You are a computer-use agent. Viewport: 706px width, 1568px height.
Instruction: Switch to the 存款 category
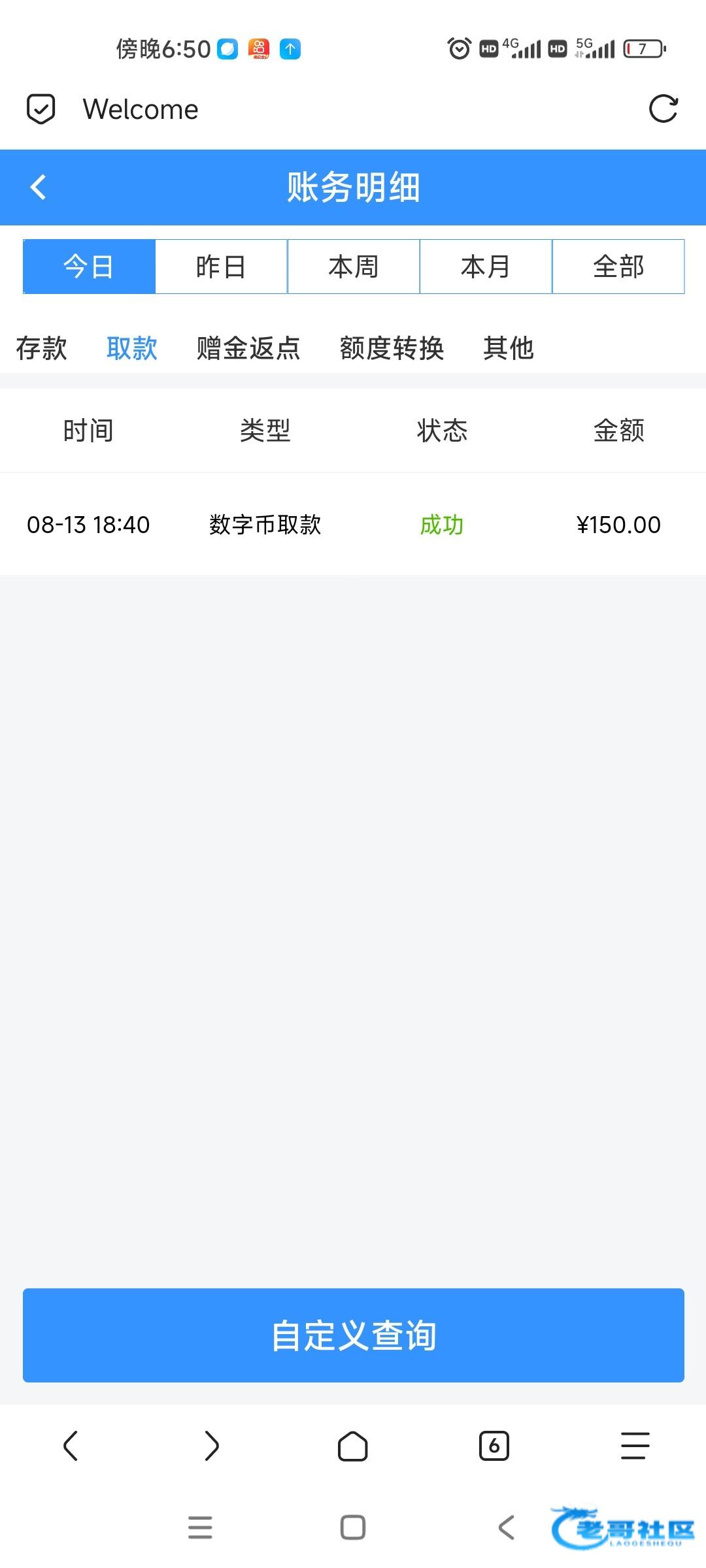tap(41, 348)
